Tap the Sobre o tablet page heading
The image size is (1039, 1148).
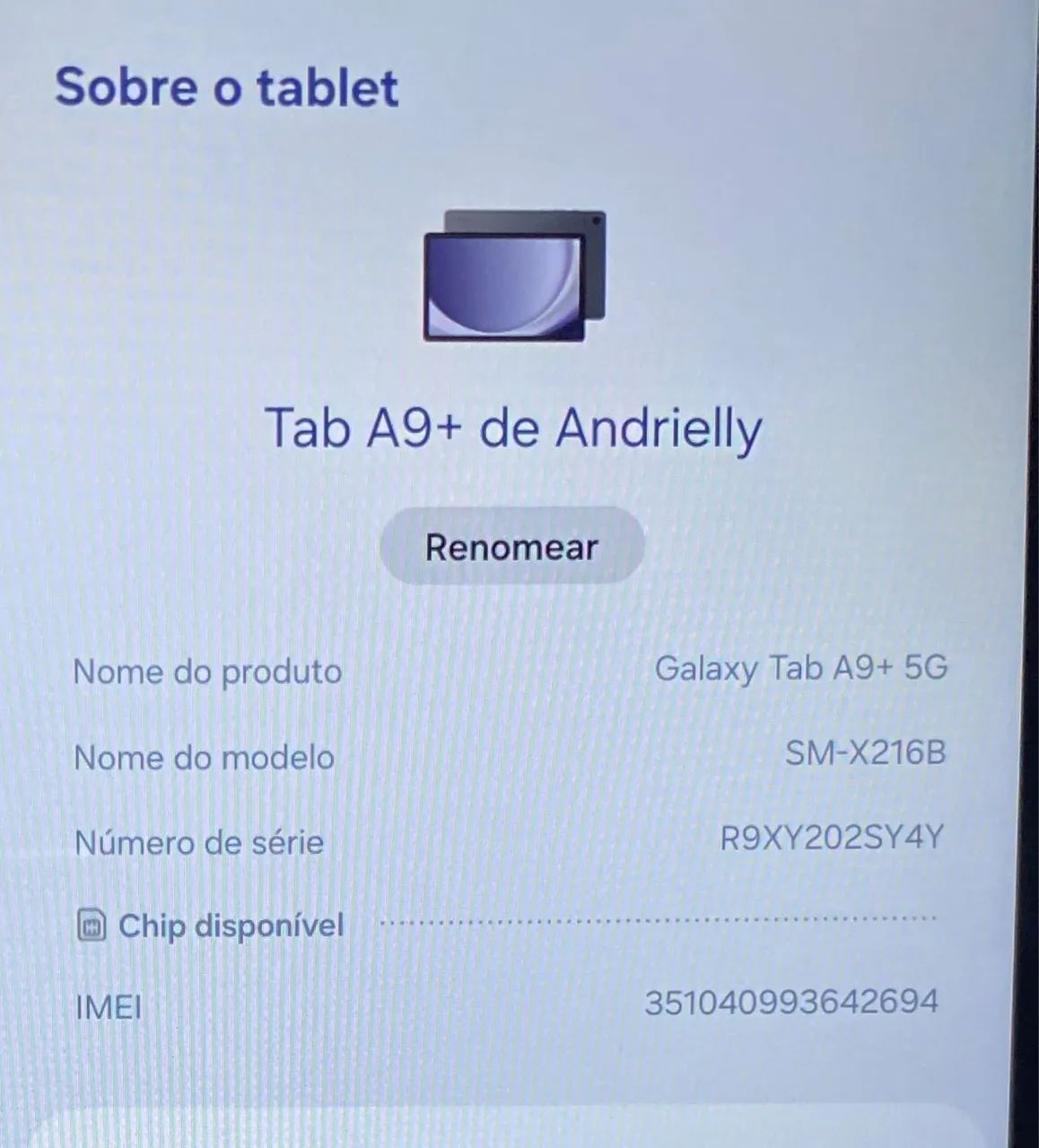point(227,87)
